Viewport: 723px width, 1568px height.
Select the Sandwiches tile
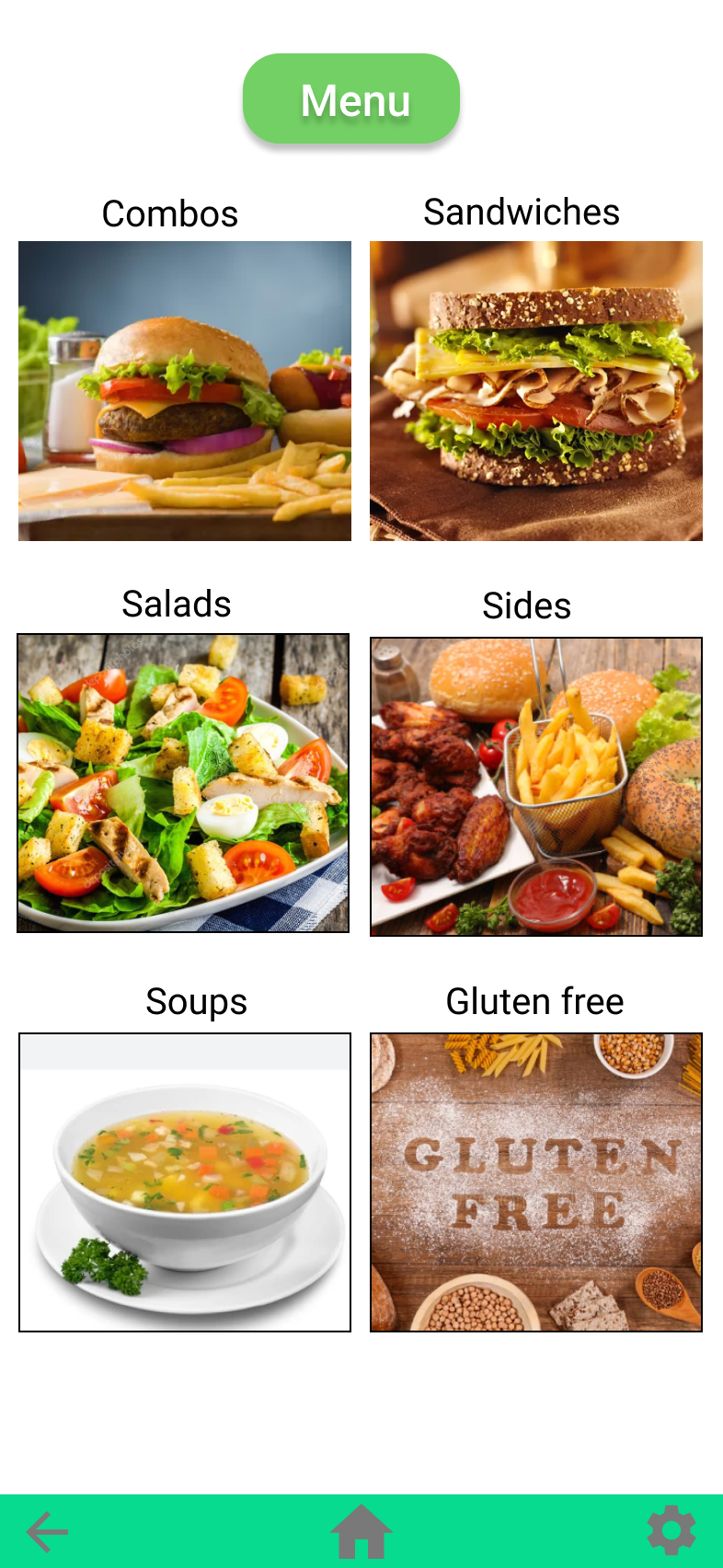coord(536,390)
